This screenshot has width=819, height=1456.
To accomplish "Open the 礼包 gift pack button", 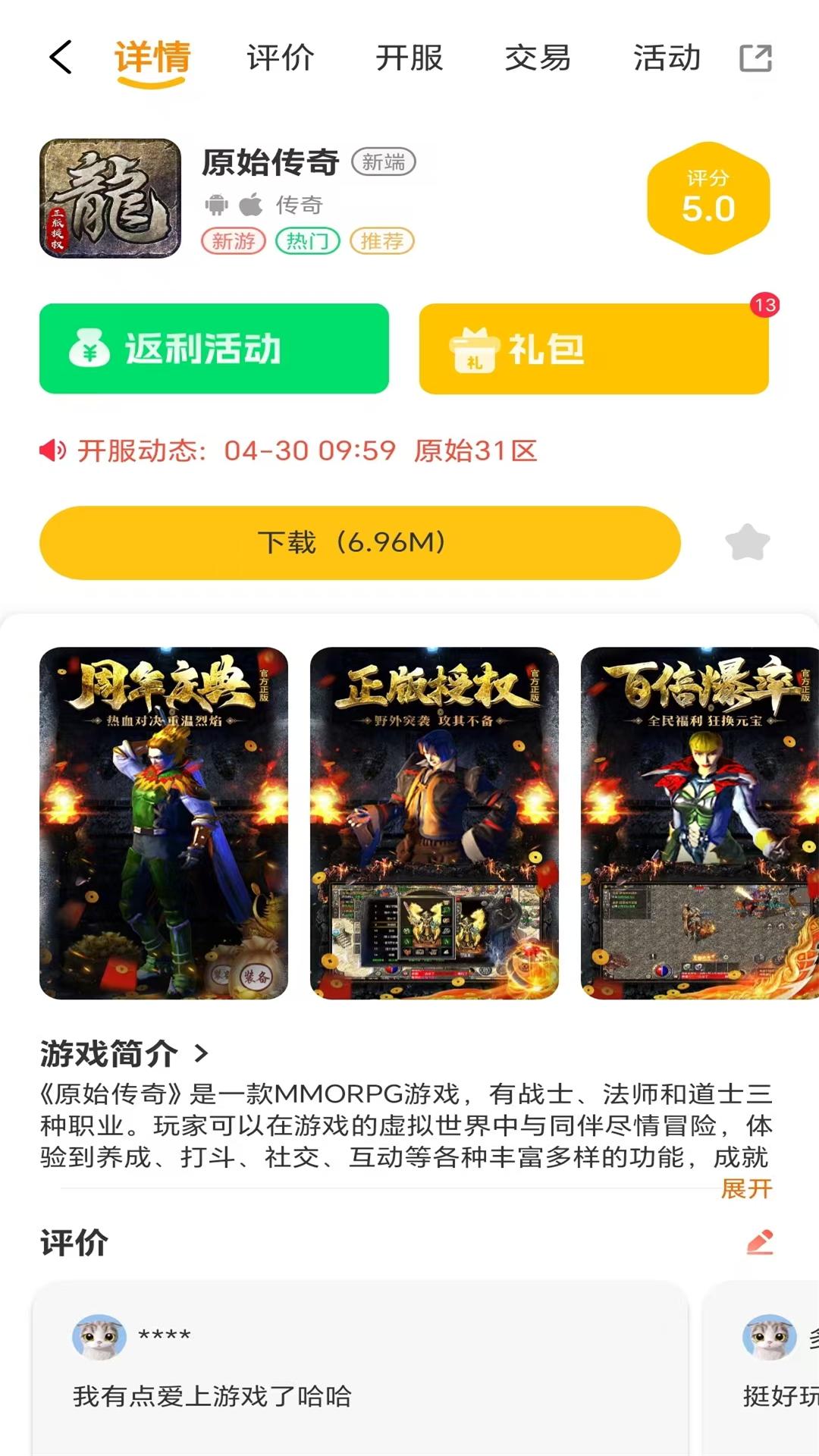I will [593, 349].
